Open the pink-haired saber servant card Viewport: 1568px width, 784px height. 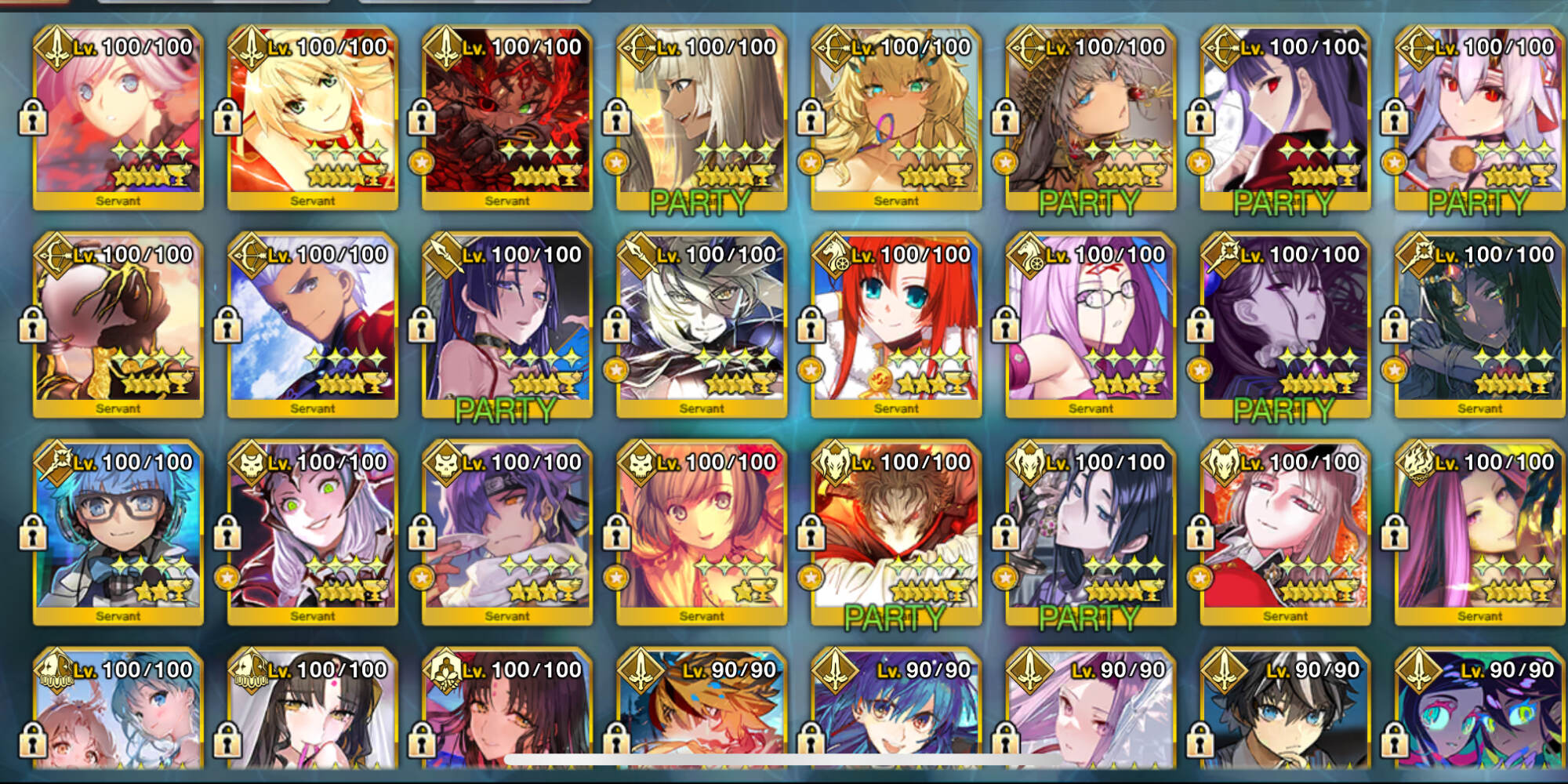pos(118,118)
